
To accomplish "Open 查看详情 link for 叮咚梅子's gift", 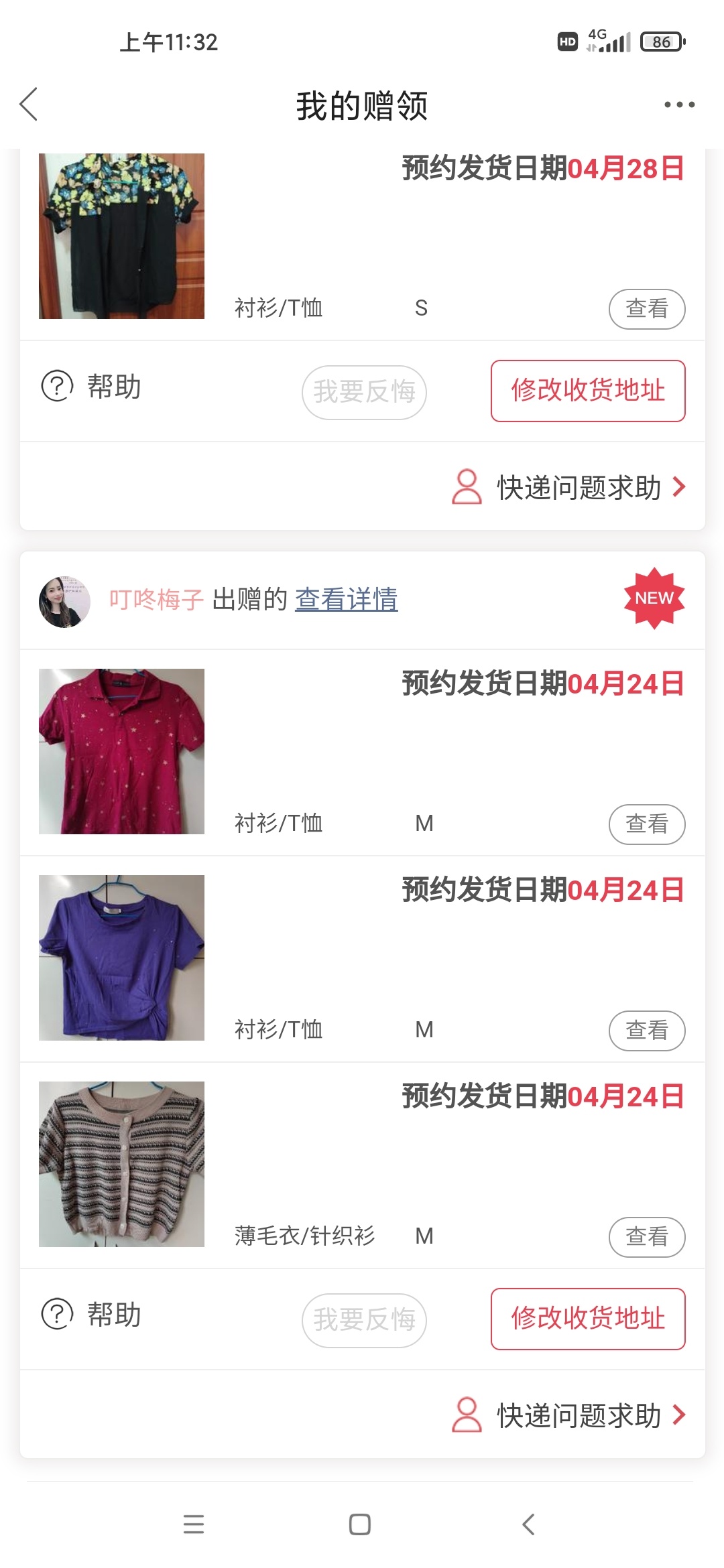I will click(x=346, y=599).
